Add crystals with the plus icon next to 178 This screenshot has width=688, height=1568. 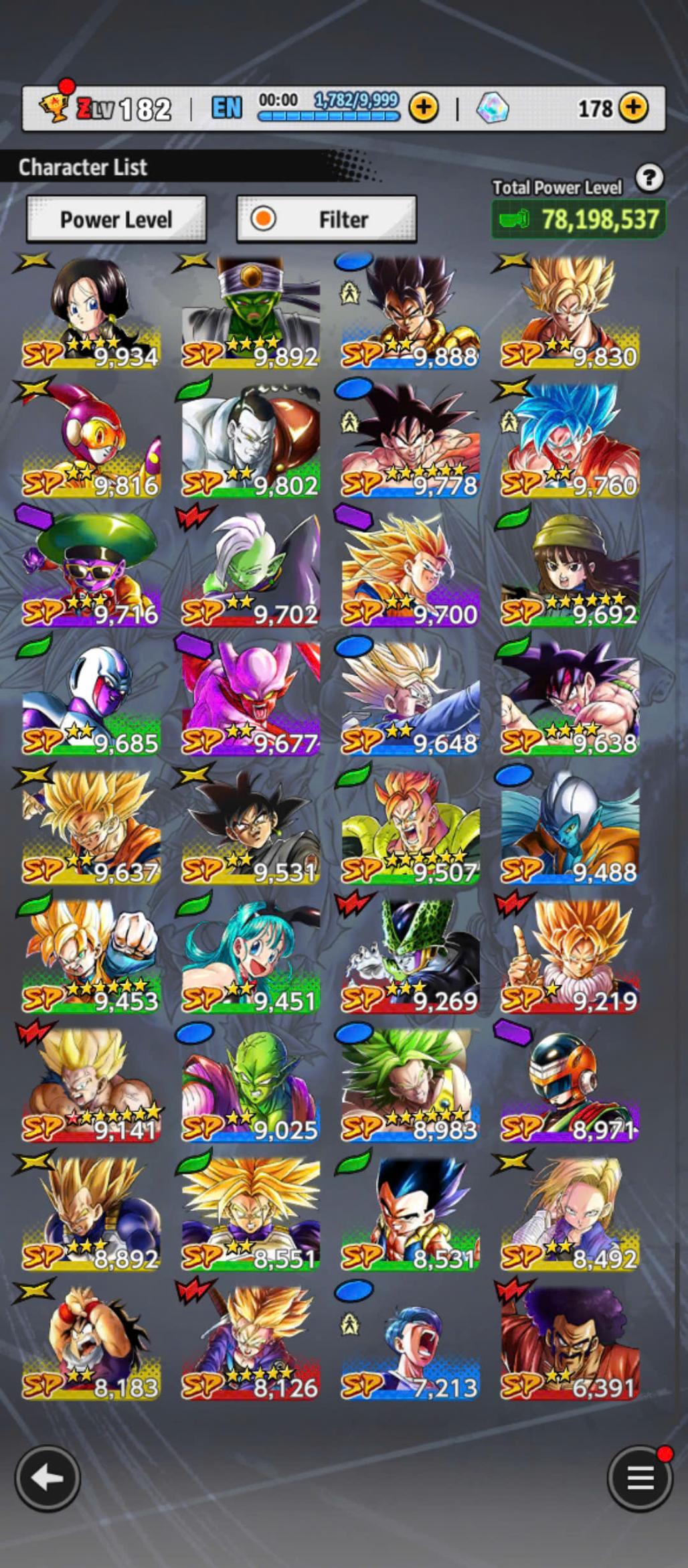coord(633,107)
